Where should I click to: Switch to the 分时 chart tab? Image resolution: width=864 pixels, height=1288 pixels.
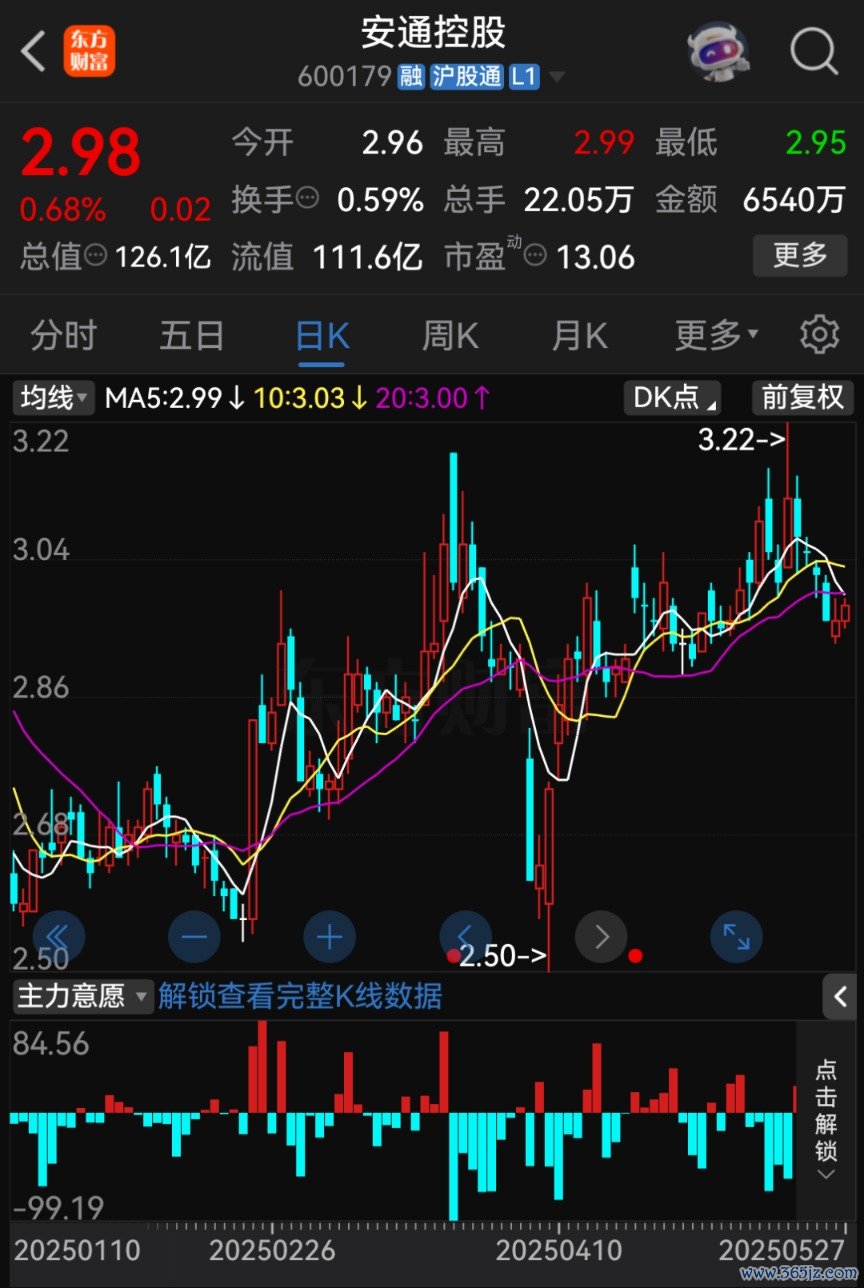[63, 335]
